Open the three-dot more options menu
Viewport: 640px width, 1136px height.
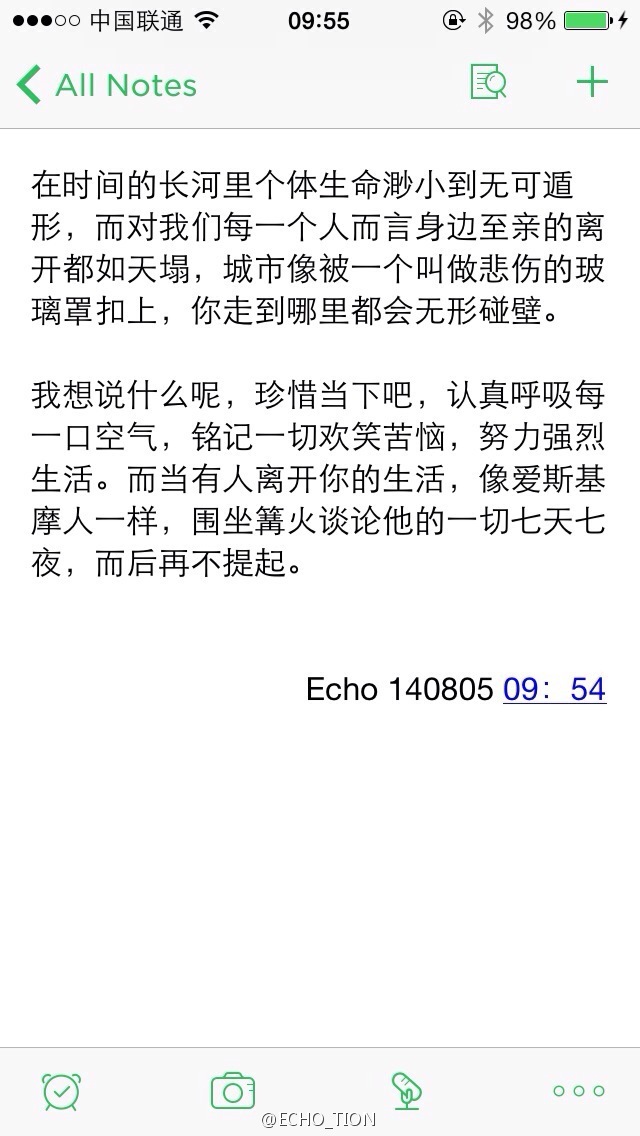coord(578,1091)
